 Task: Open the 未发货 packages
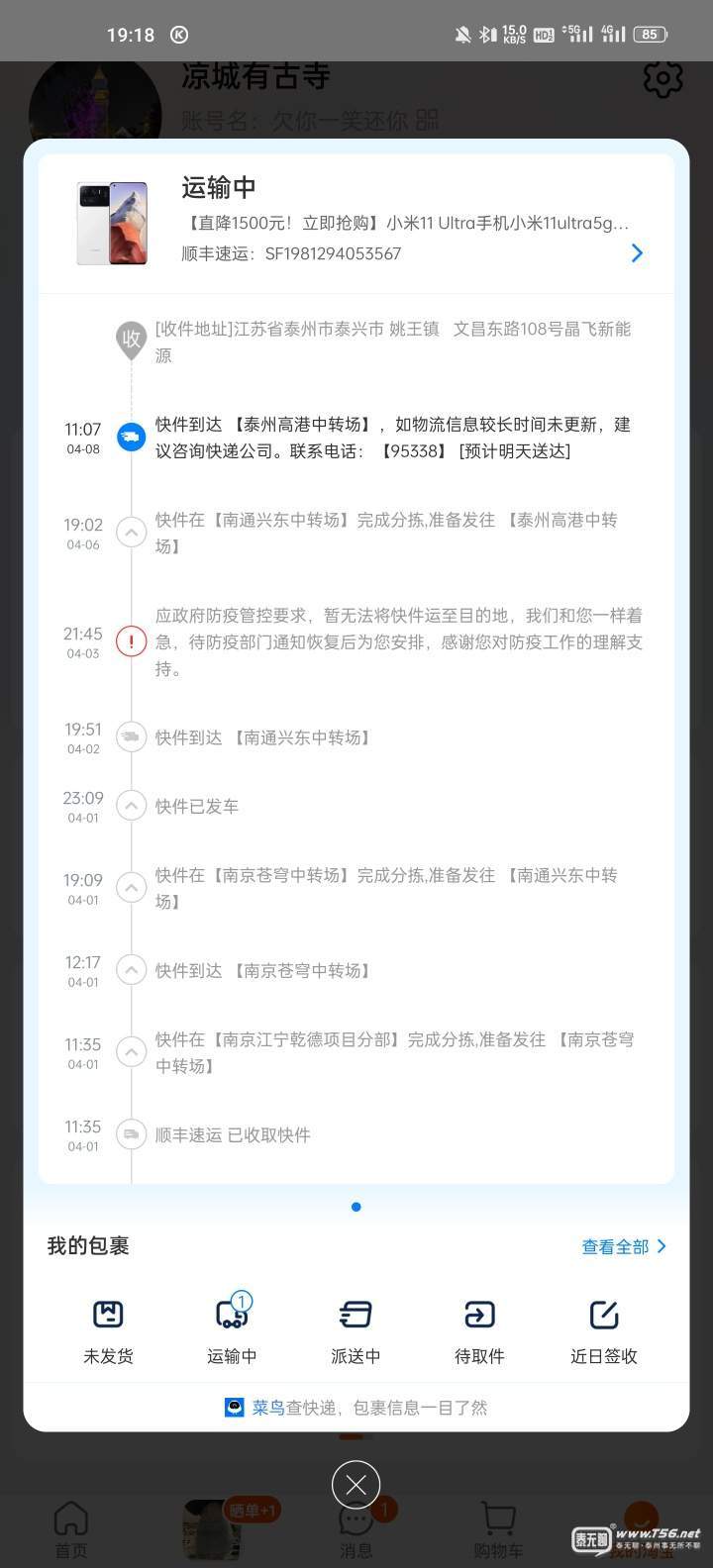tap(108, 1331)
